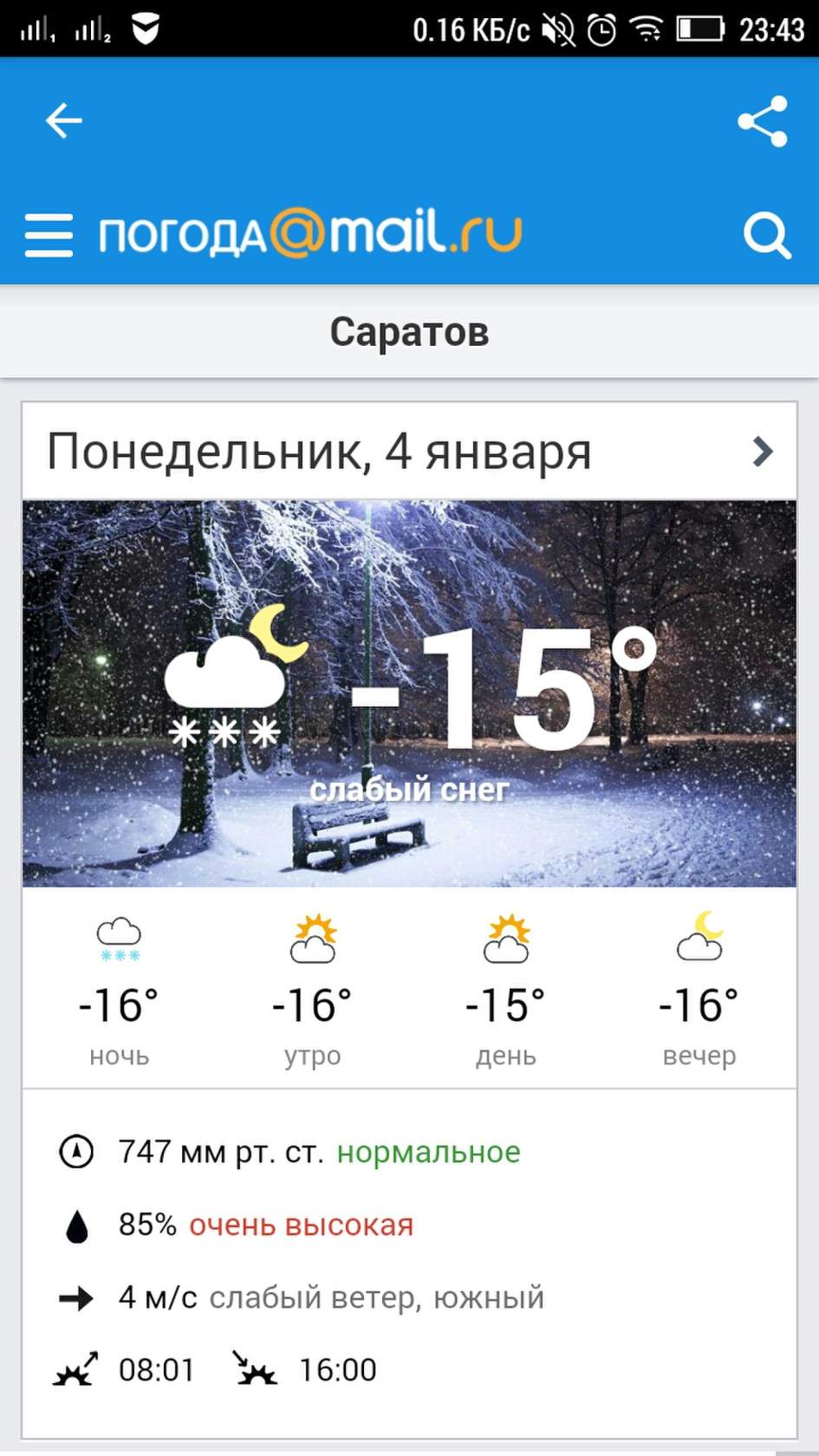Tap the current weather image card
Viewport: 819px width, 1456px height.
[409, 693]
